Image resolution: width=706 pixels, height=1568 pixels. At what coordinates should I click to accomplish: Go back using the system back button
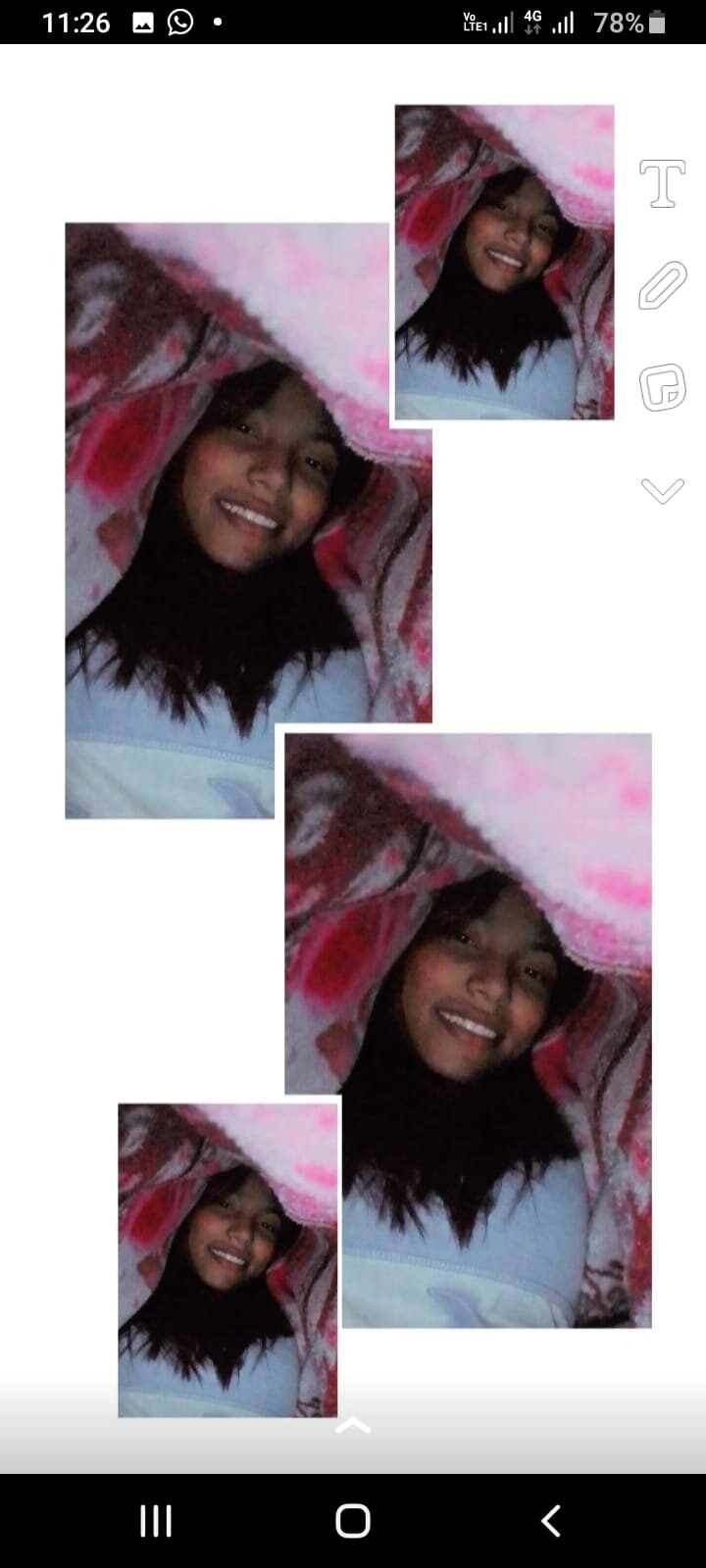(551, 1521)
